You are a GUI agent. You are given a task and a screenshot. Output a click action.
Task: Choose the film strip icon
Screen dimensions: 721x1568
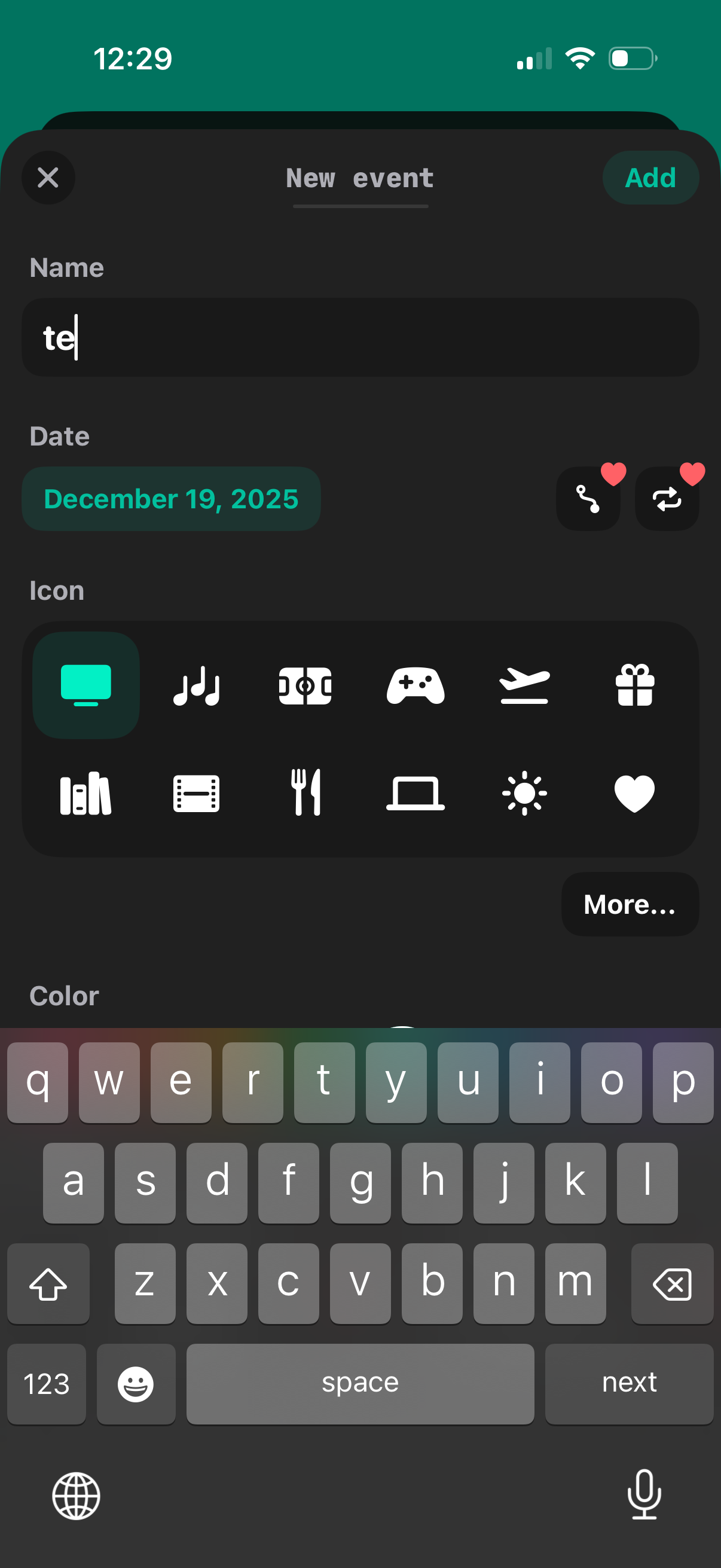click(x=196, y=792)
